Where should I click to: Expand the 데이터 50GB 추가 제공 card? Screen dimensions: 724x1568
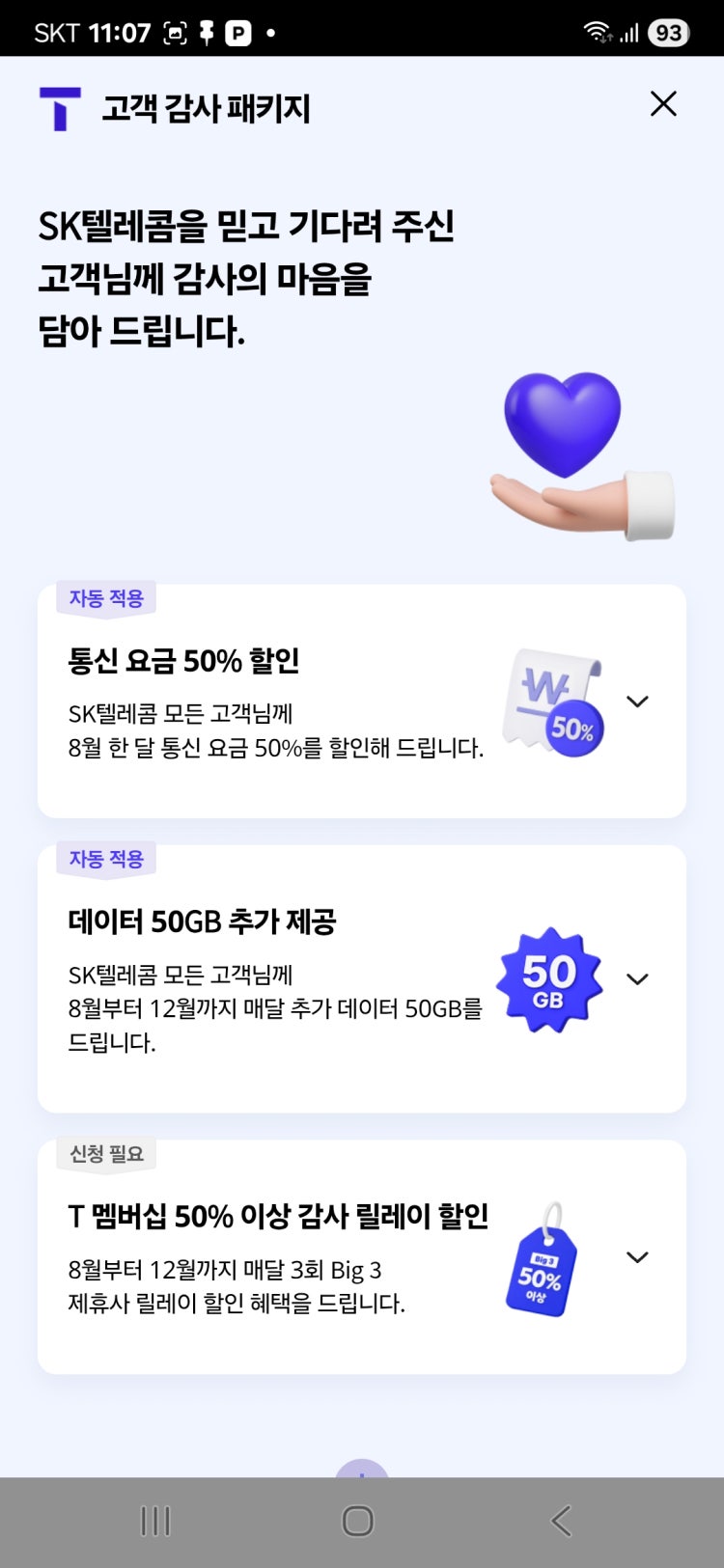pos(637,978)
